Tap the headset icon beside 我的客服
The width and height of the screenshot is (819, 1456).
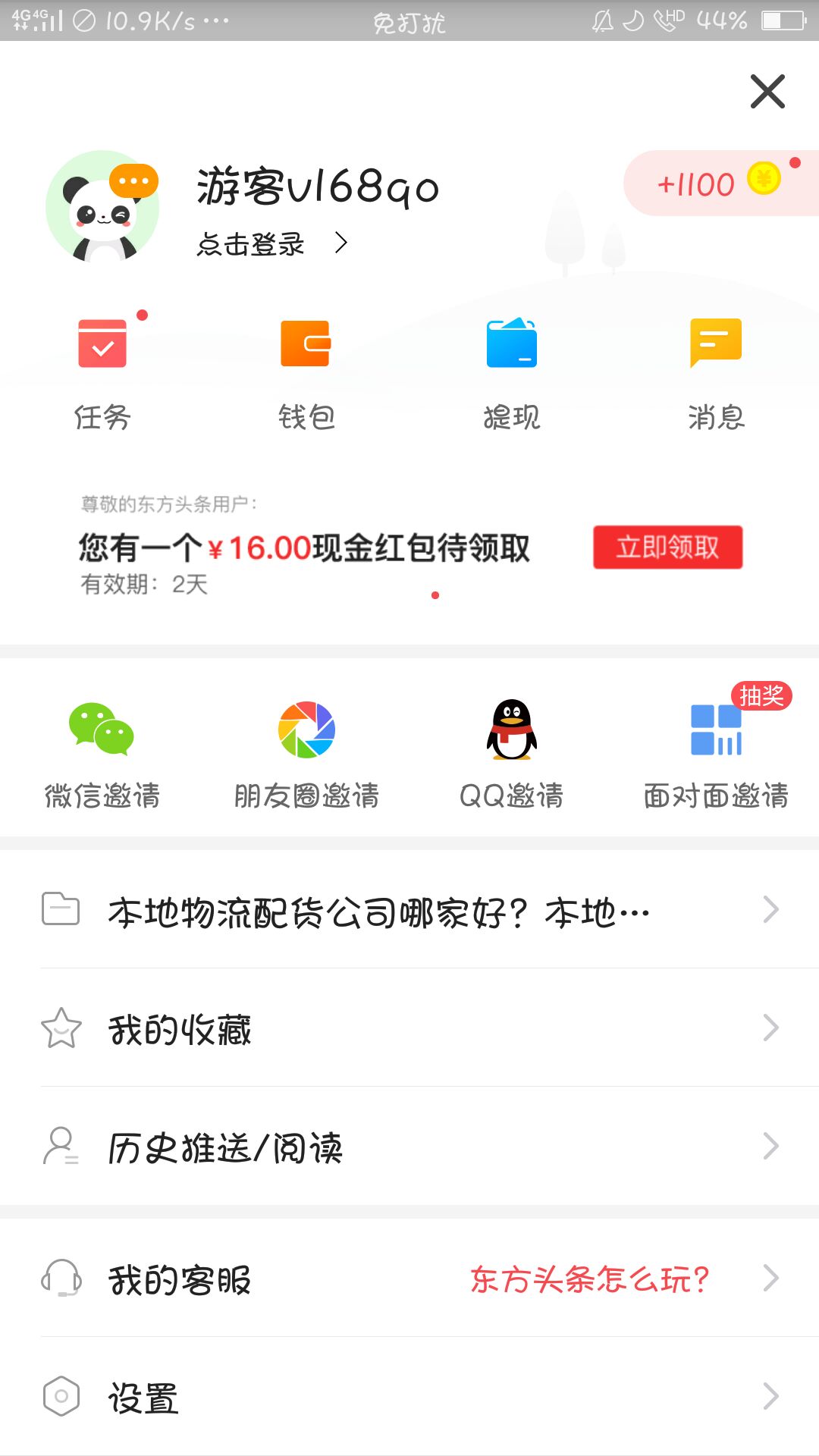pyautogui.click(x=61, y=1278)
